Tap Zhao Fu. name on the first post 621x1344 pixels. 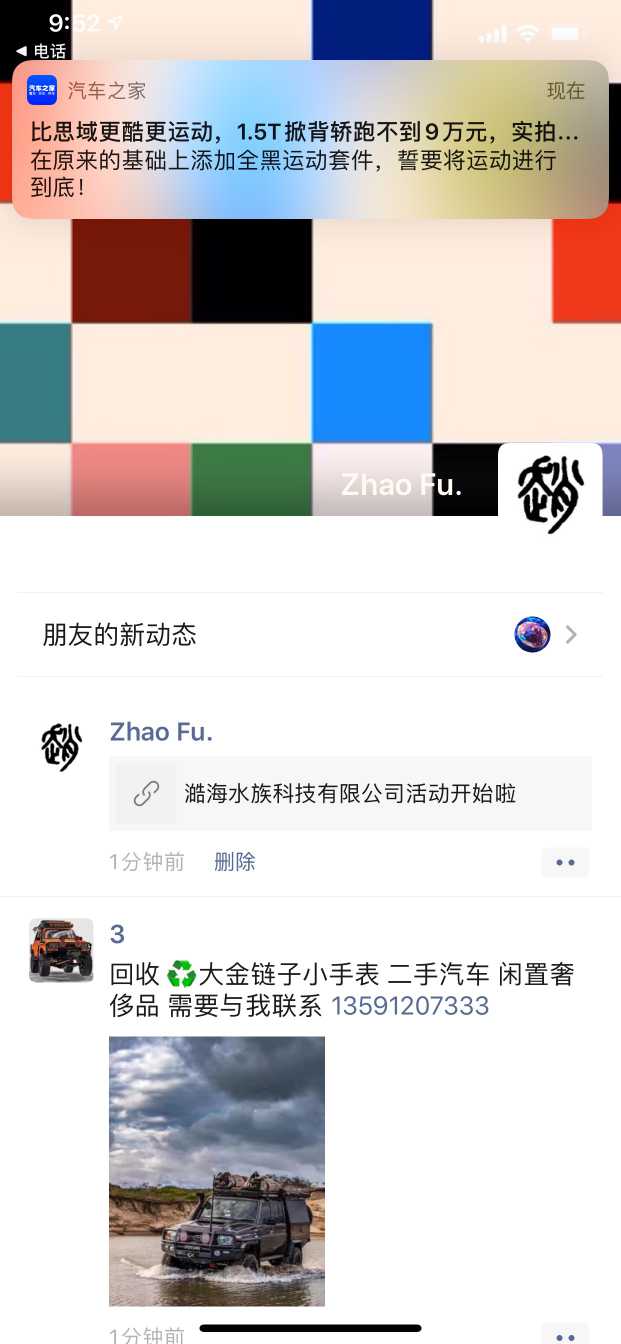coord(161,732)
